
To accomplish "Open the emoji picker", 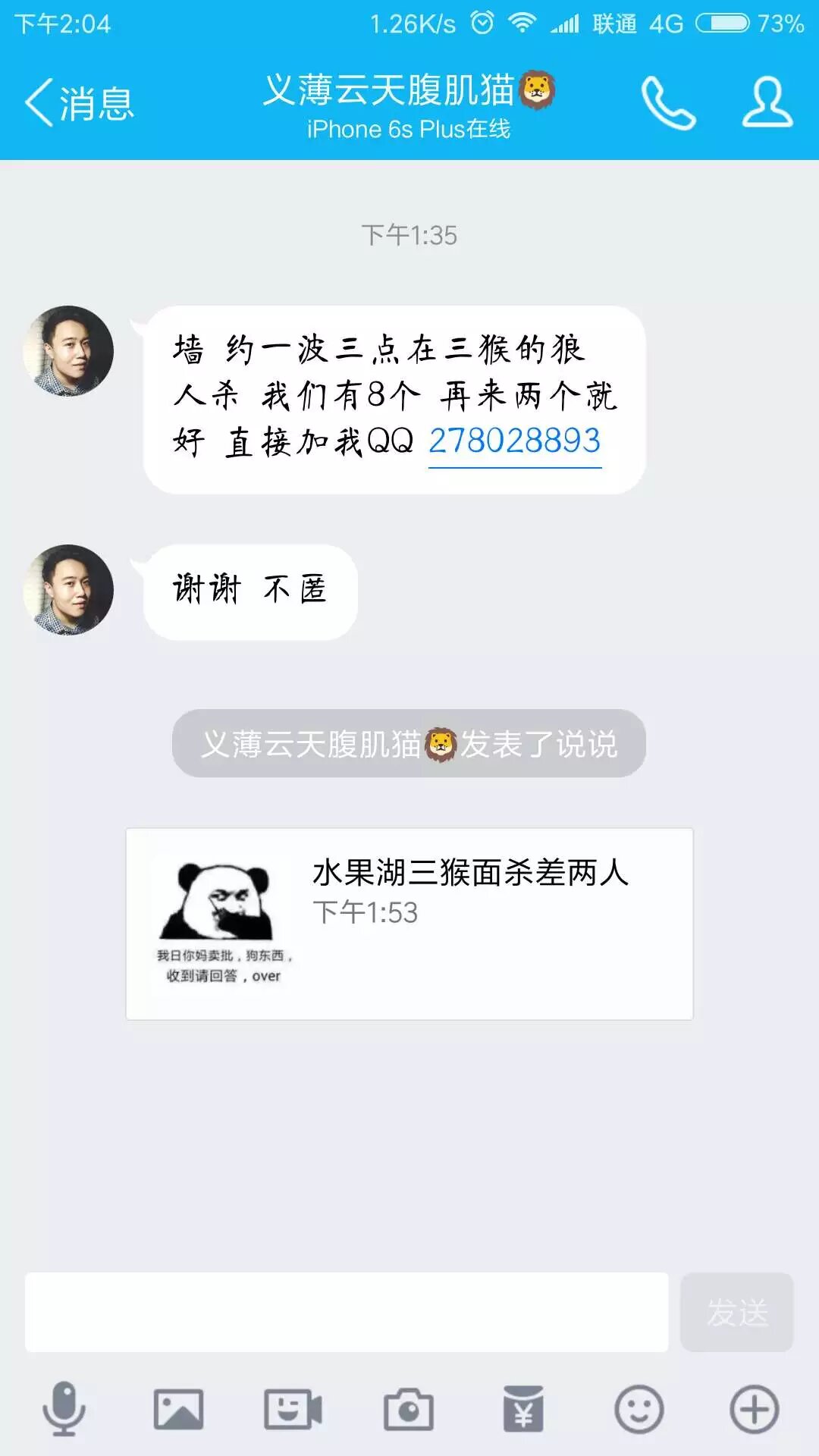I will (639, 1409).
